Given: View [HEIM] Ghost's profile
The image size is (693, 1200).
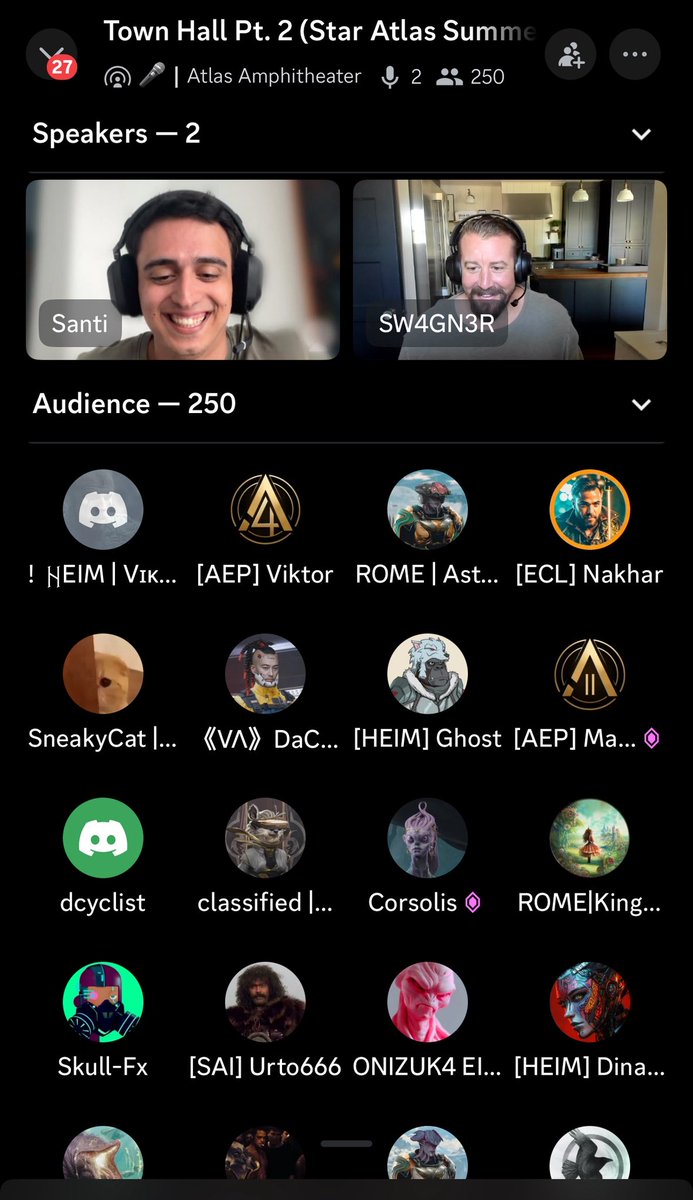Looking at the screenshot, I should pos(427,674).
